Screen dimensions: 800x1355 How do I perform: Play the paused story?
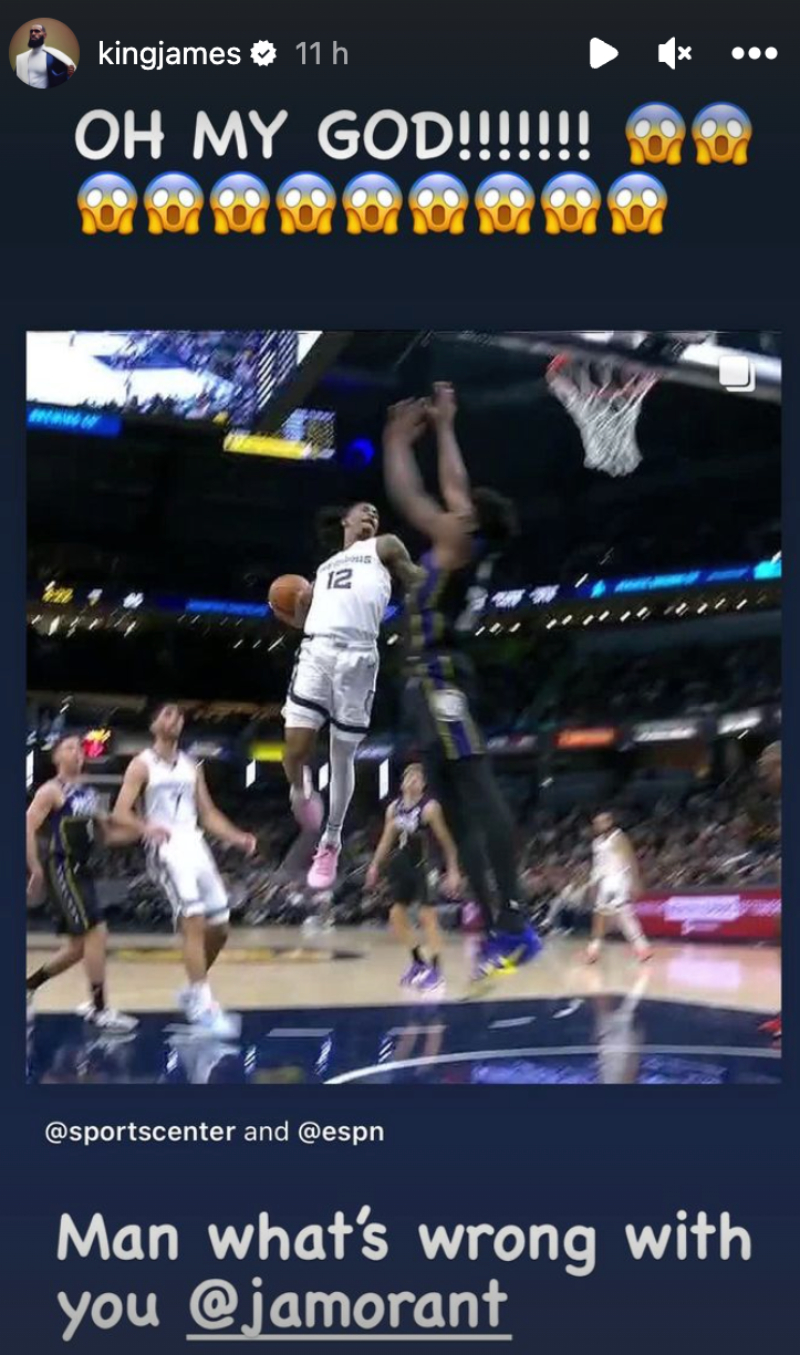602,53
